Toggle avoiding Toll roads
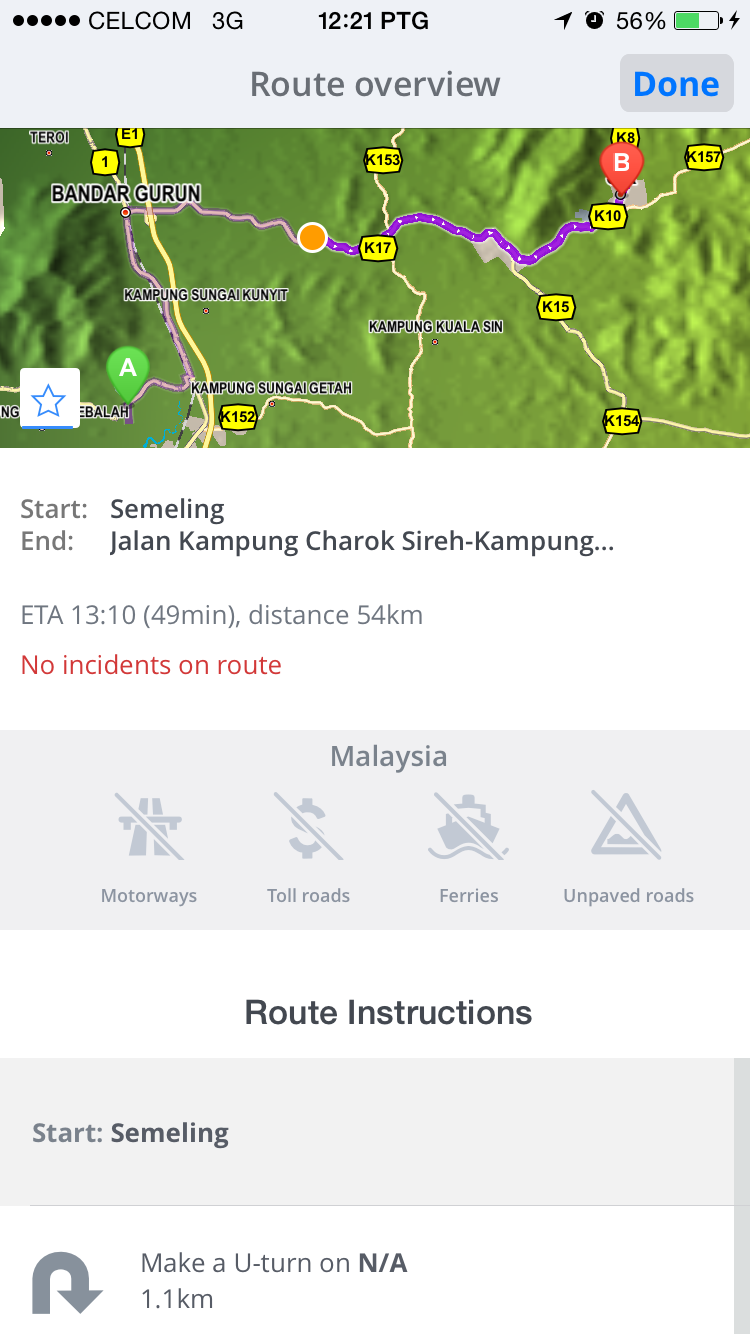Image resolution: width=750 pixels, height=1334 pixels. click(308, 846)
